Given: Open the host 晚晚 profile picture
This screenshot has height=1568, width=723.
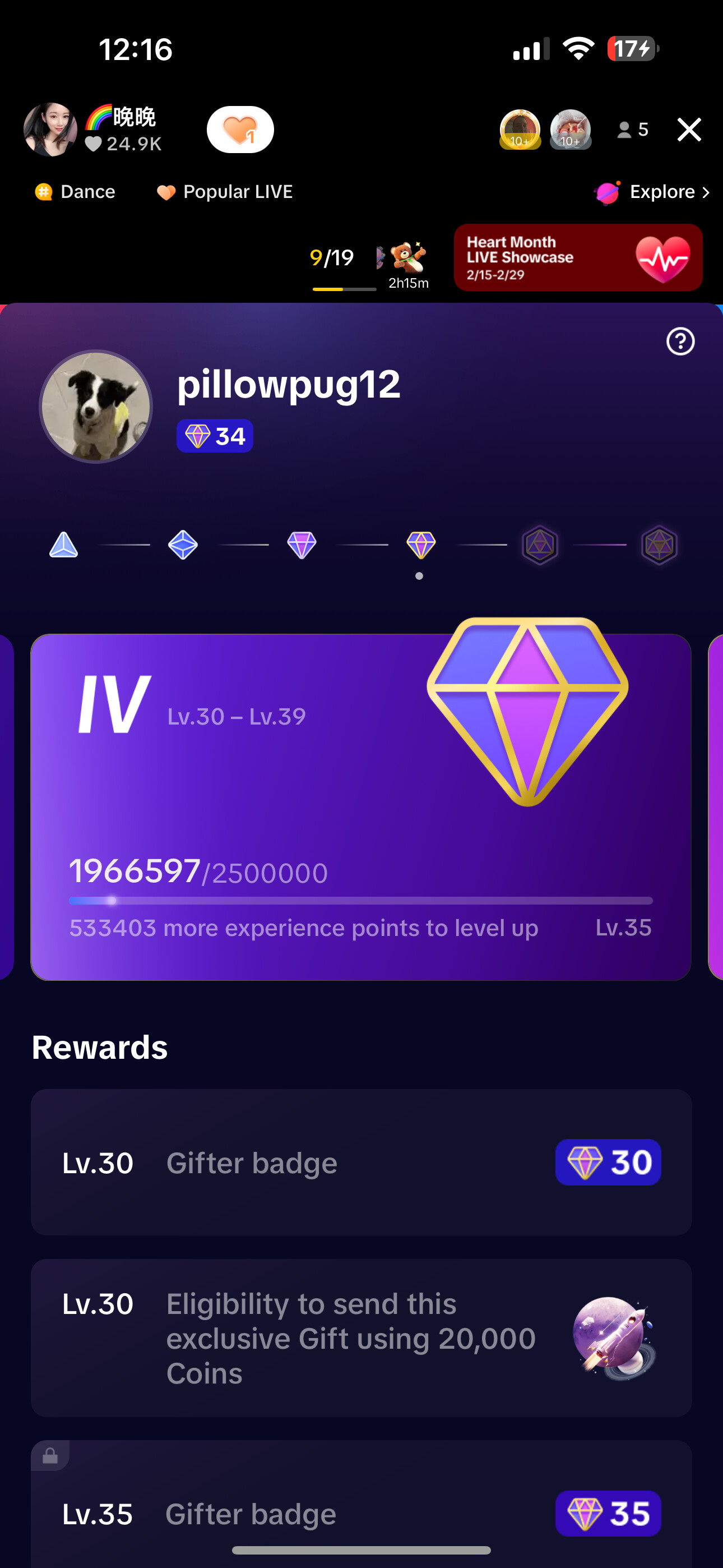Looking at the screenshot, I should (x=50, y=130).
